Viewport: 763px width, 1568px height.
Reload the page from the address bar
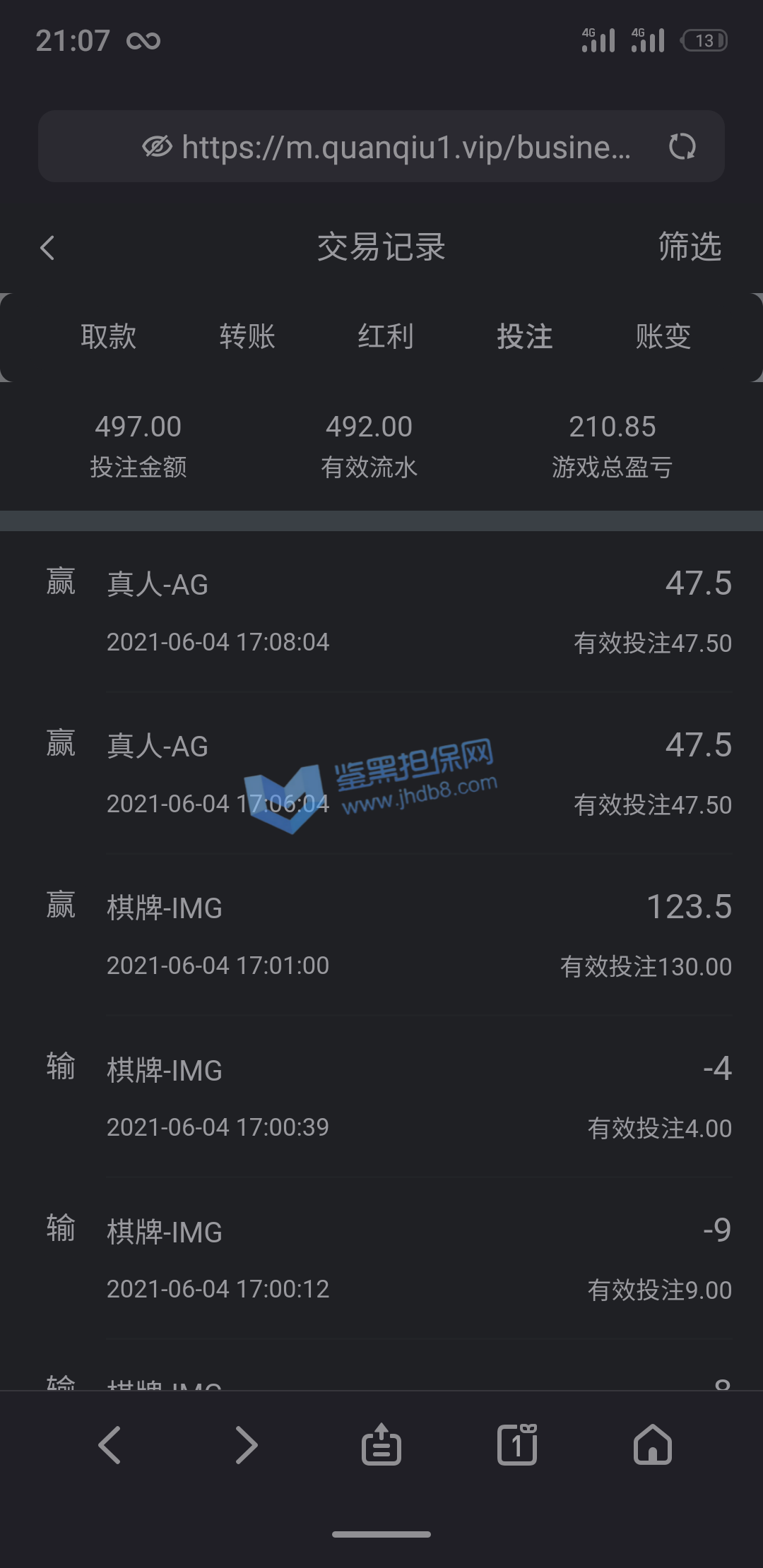tap(682, 147)
